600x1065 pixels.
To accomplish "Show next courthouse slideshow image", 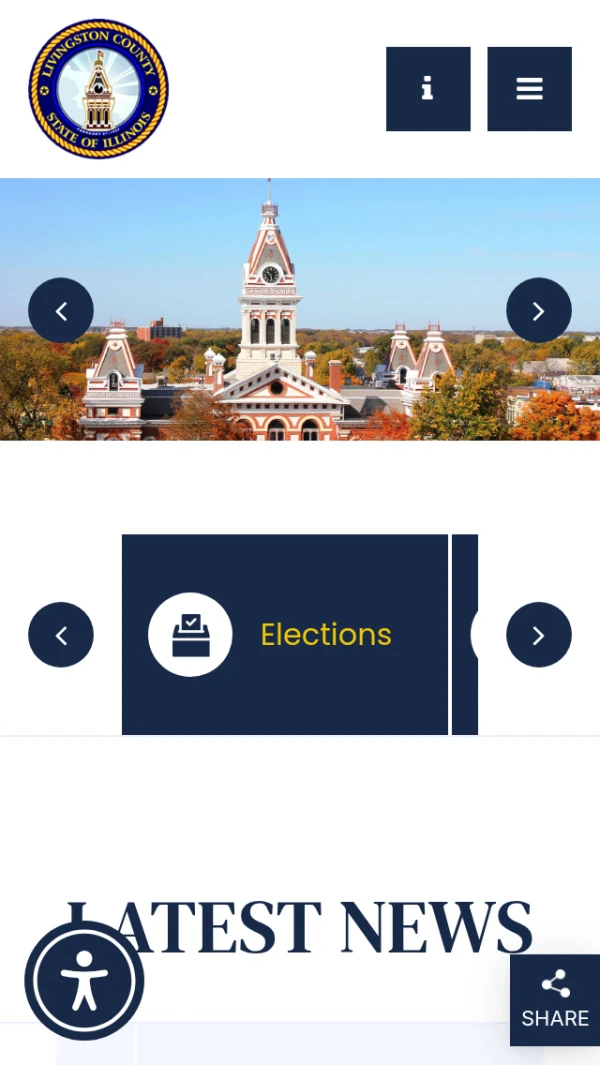I will [538, 311].
